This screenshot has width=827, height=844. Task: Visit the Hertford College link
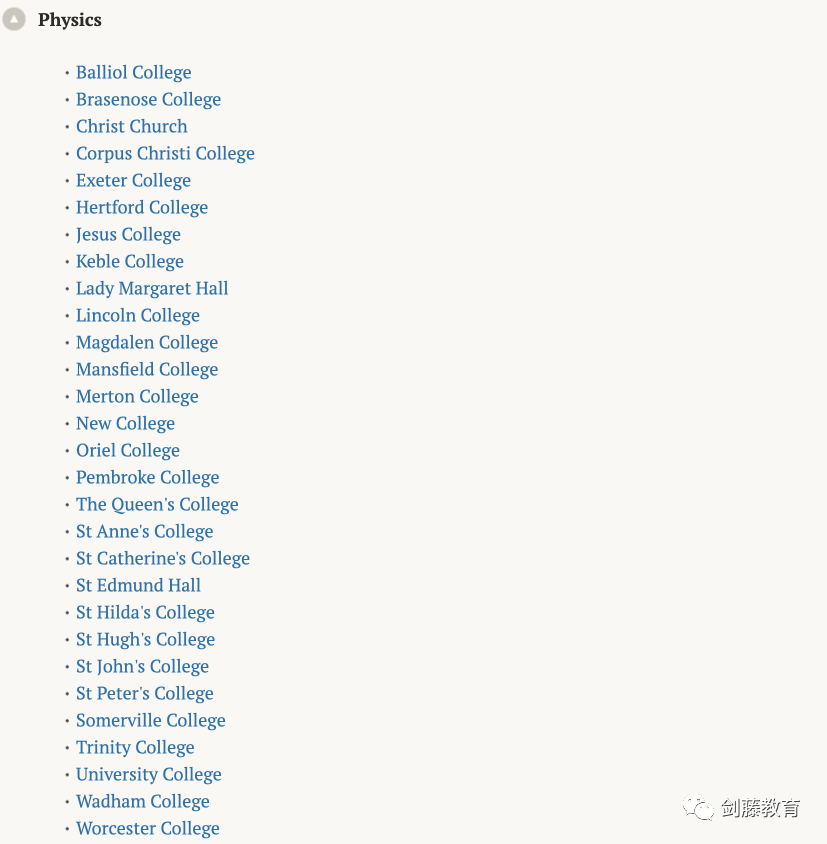coord(142,207)
